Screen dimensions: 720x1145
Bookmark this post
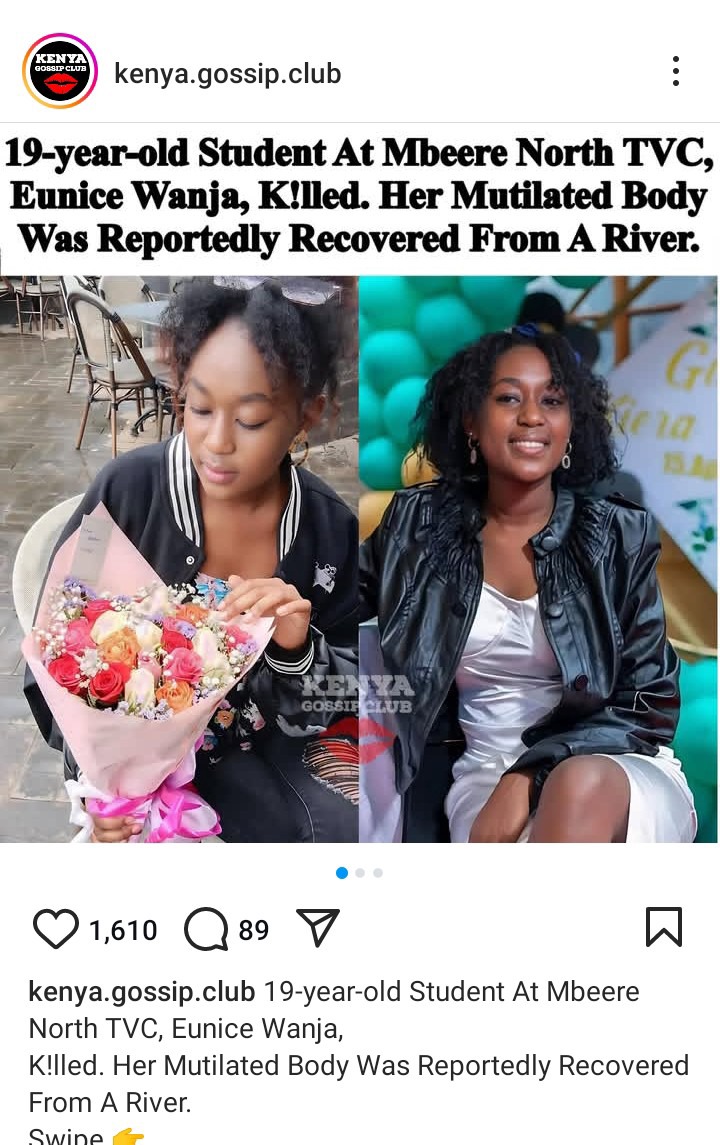click(663, 928)
